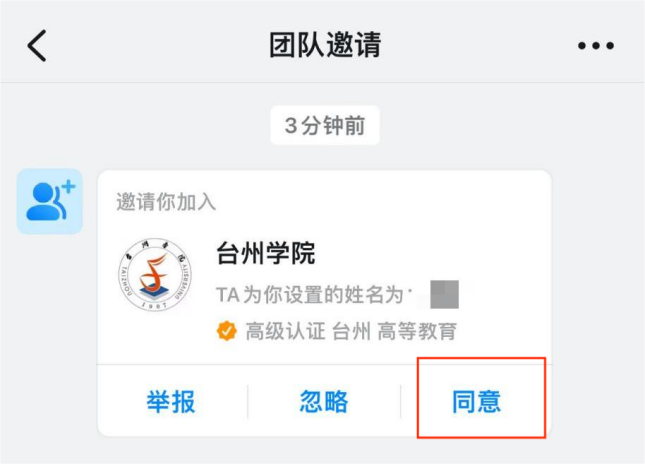645x464 pixels.
Task: Report the invitation using 举报
Action: click(x=171, y=402)
